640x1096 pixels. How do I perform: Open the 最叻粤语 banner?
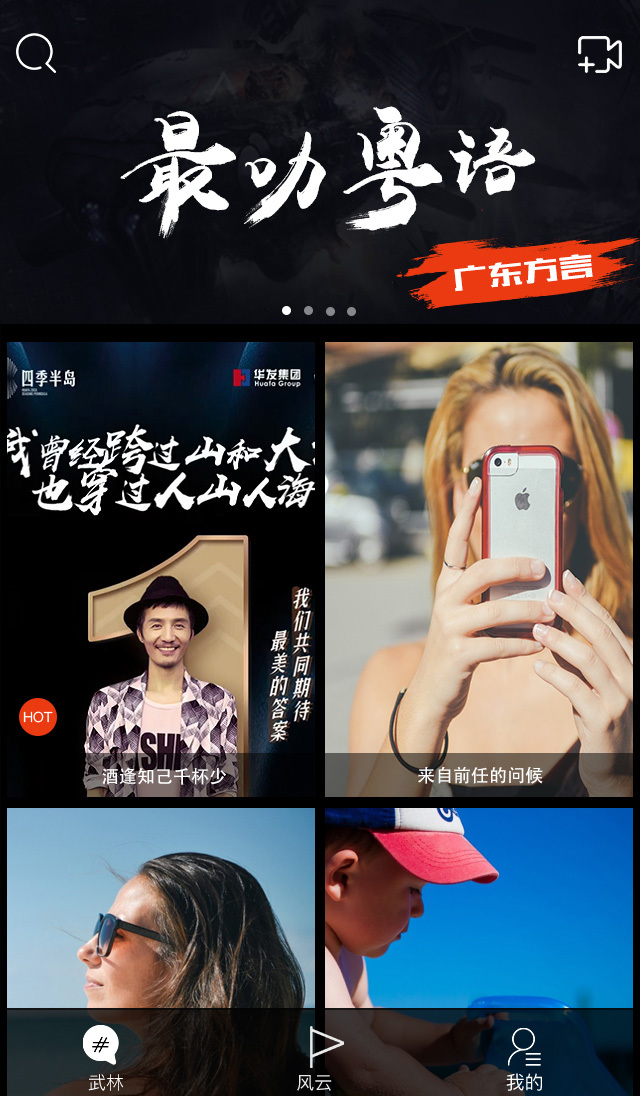320,180
